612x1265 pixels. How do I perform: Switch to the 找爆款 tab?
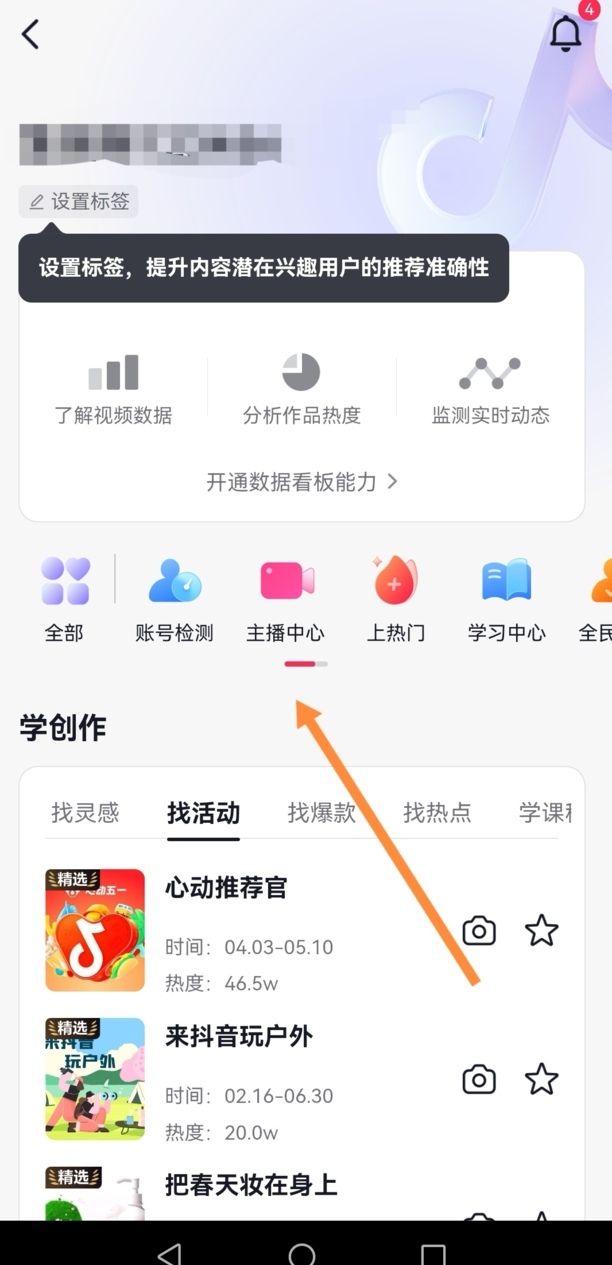[321, 813]
